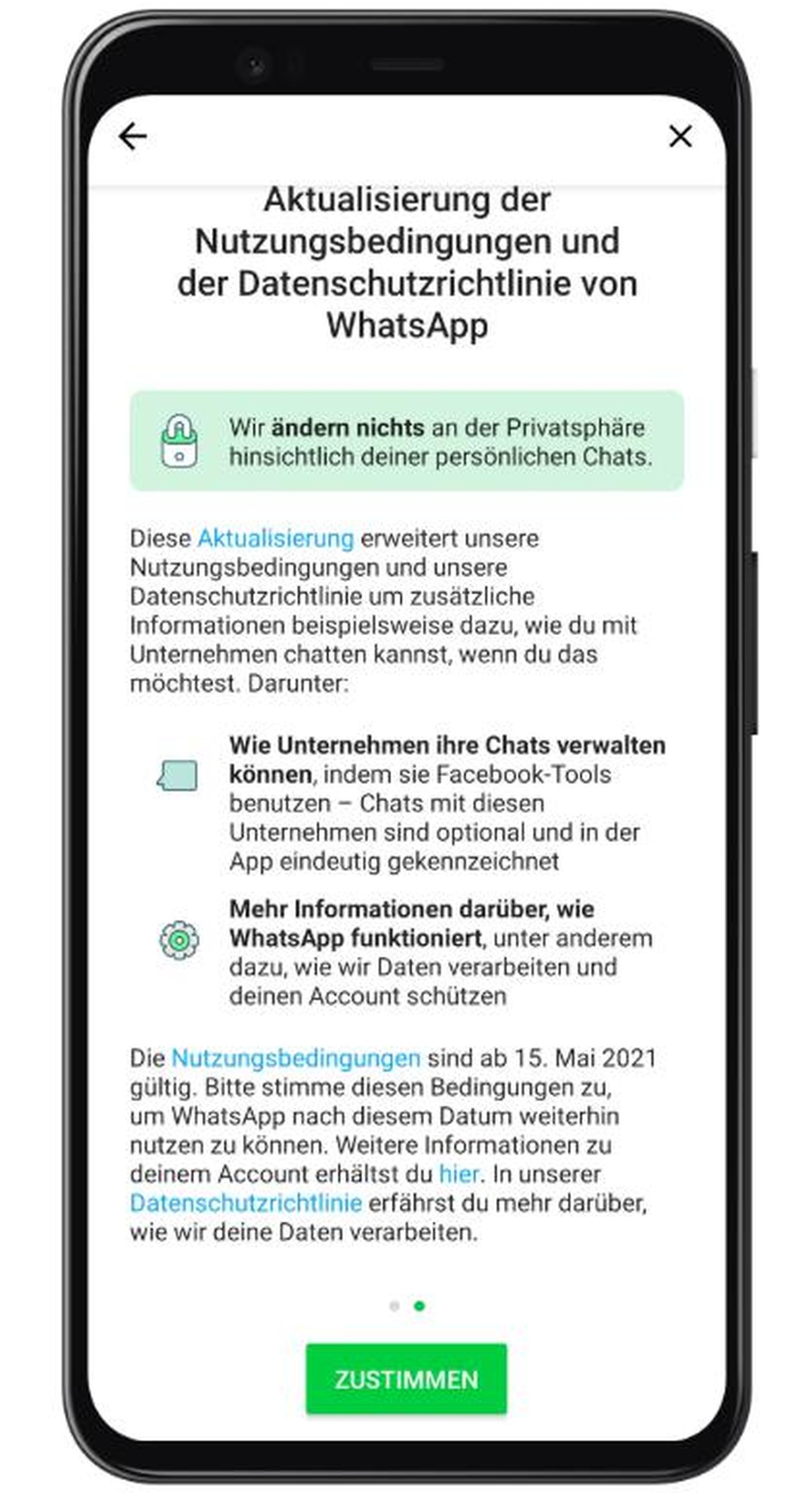Viewport: 812px width, 1493px height.
Task: Close the update dialog
Action: [680, 137]
